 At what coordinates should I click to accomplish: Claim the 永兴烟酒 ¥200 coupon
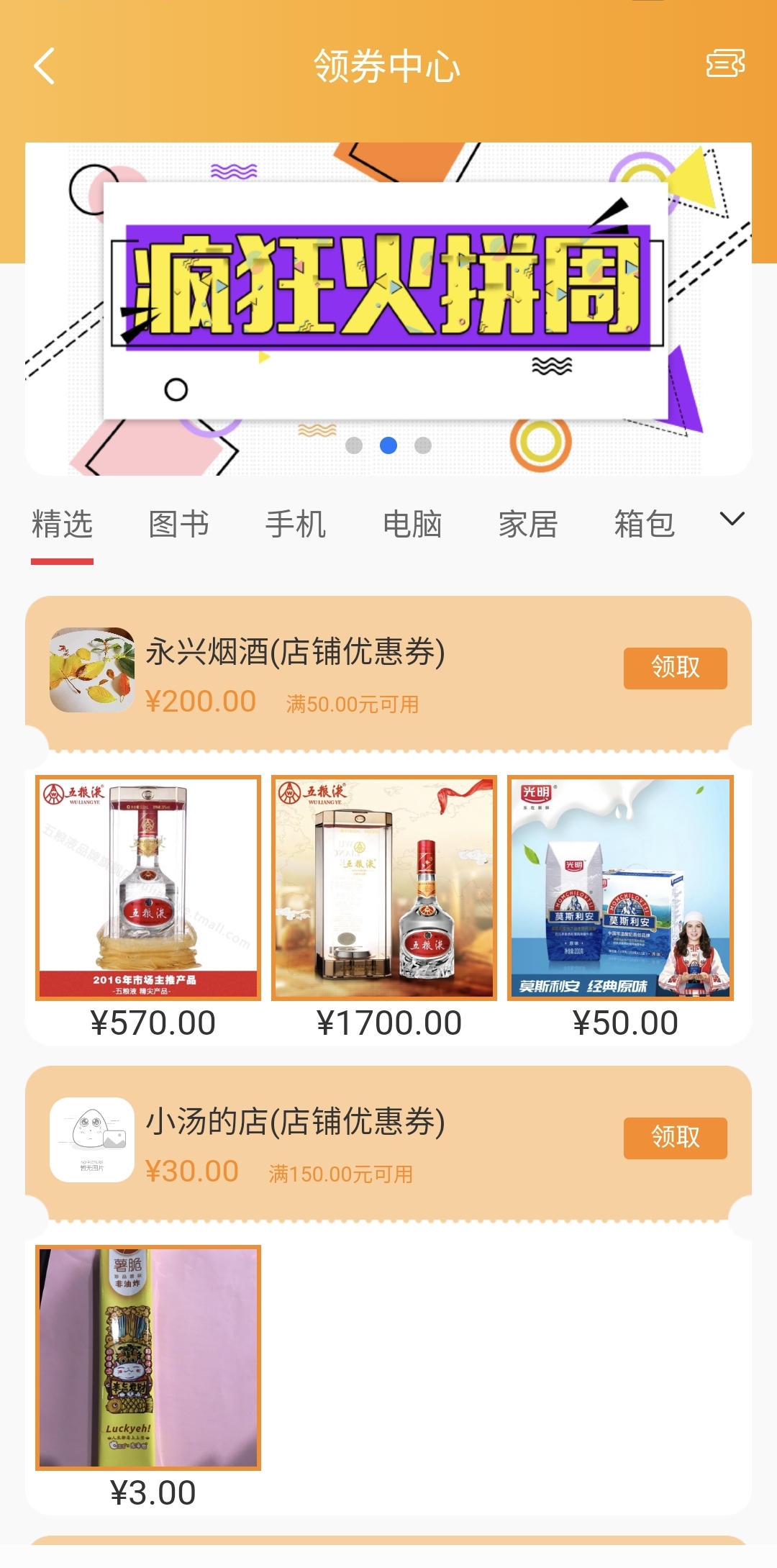pyautogui.click(x=675, y=668)
